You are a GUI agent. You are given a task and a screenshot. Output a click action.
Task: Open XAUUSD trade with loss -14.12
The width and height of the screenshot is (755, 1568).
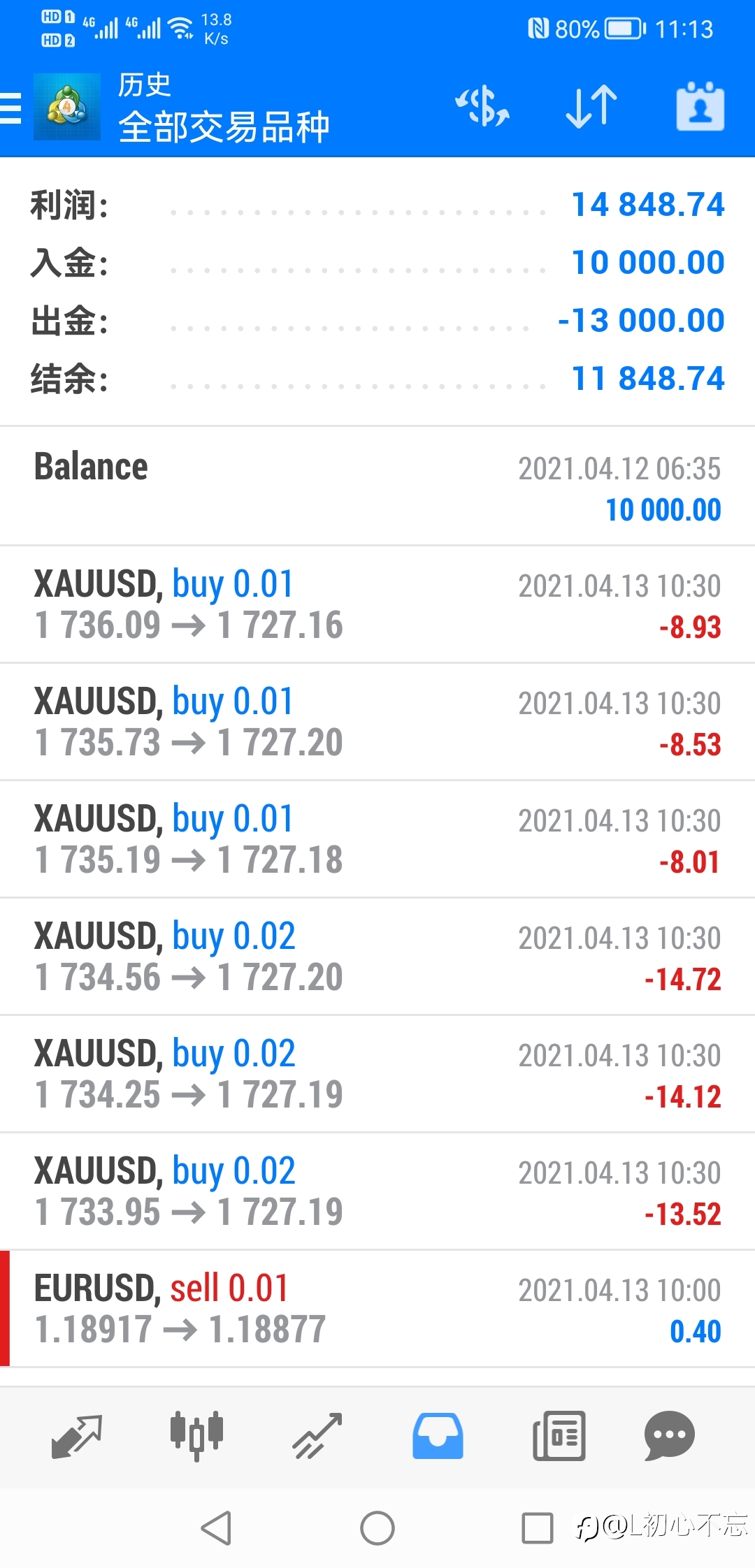pos(377,1074)
